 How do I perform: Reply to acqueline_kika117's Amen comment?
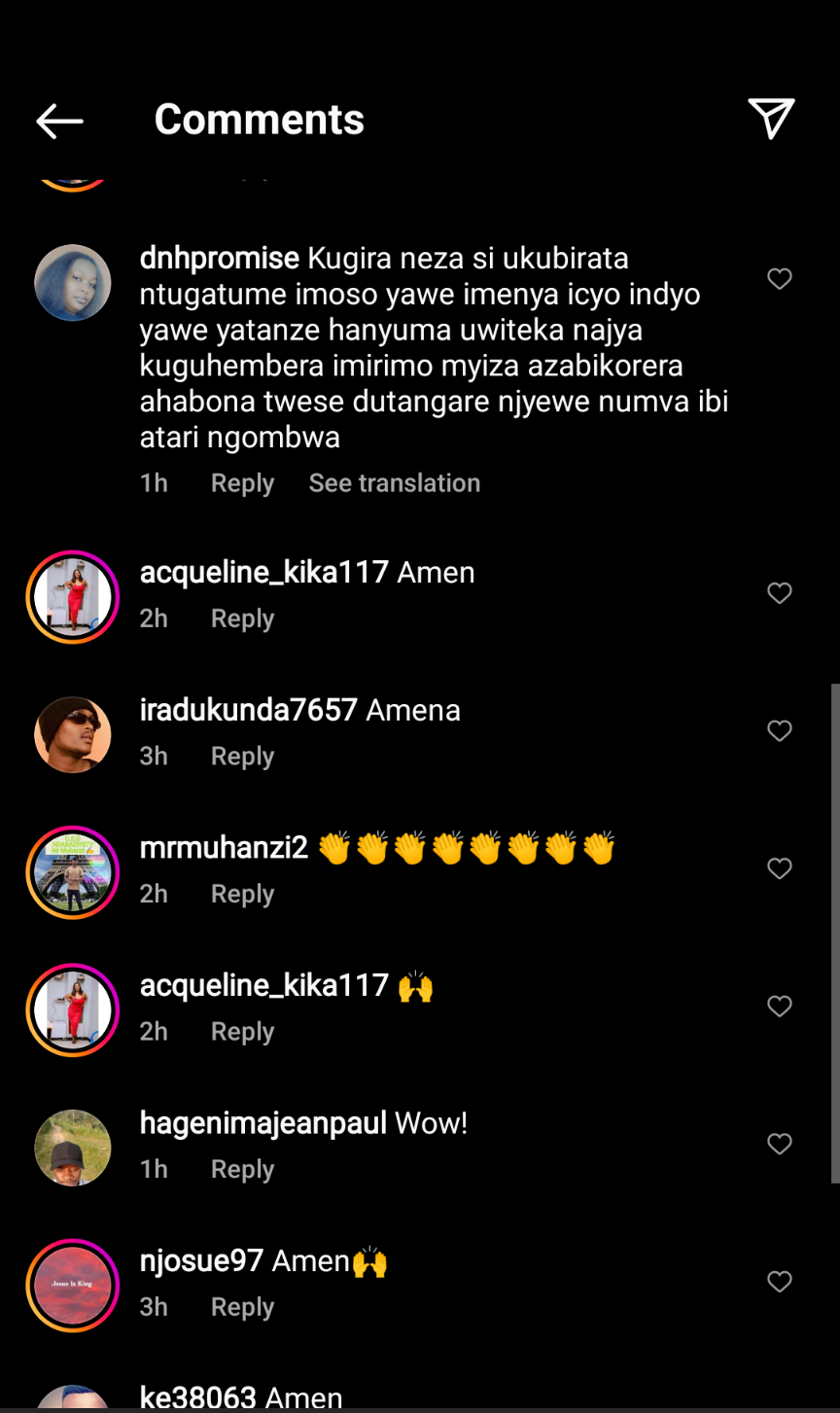click(242, 618)
